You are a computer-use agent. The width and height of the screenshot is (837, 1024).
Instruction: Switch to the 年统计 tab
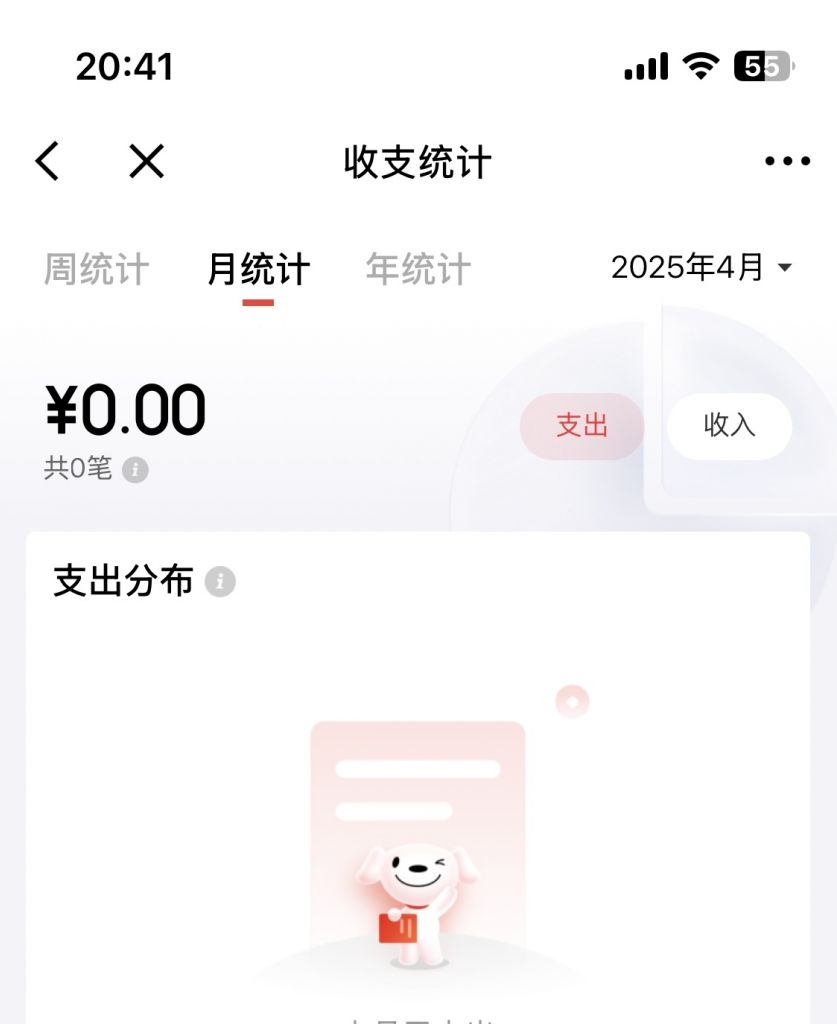pos(418,269)
